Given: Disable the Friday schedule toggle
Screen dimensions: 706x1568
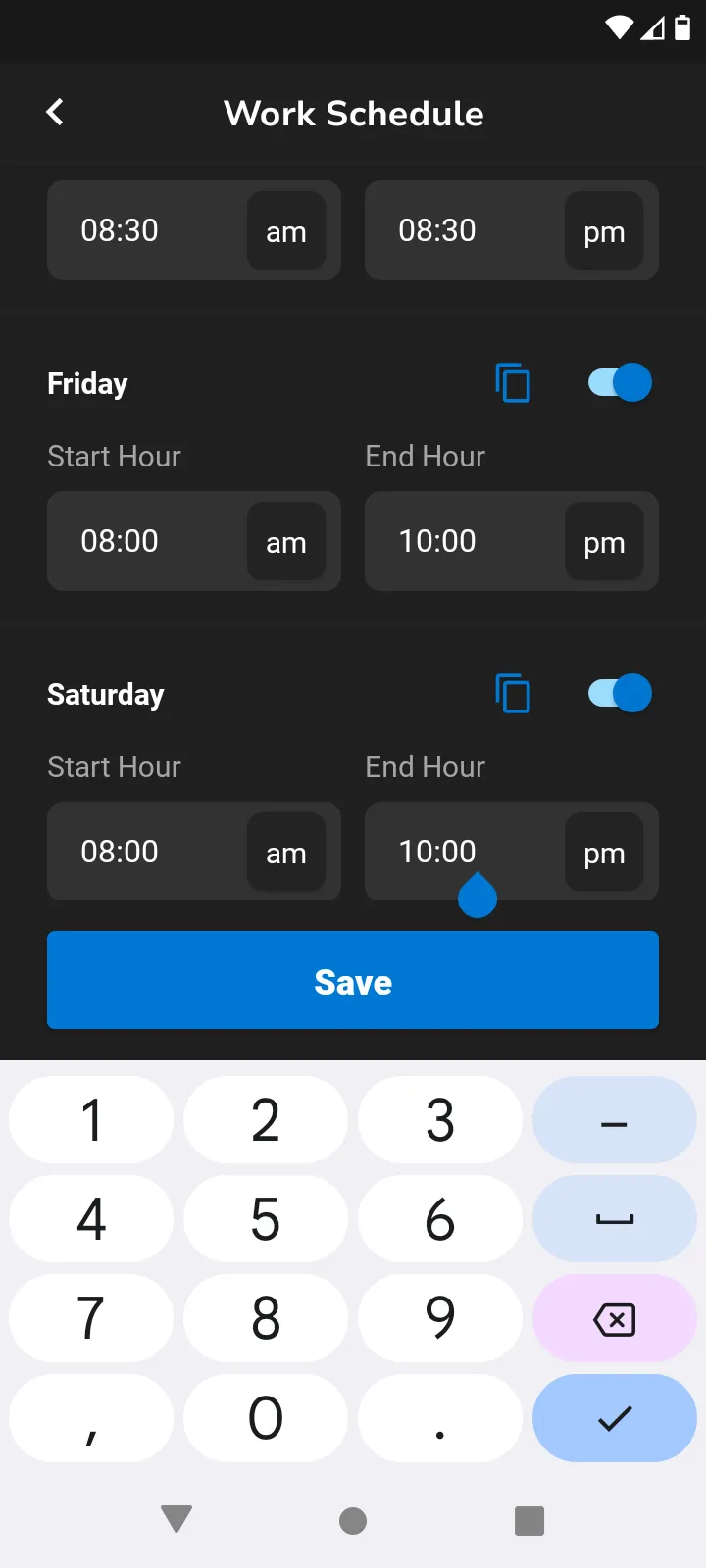Looking at the screenshot, I should [x=620, y=382].
